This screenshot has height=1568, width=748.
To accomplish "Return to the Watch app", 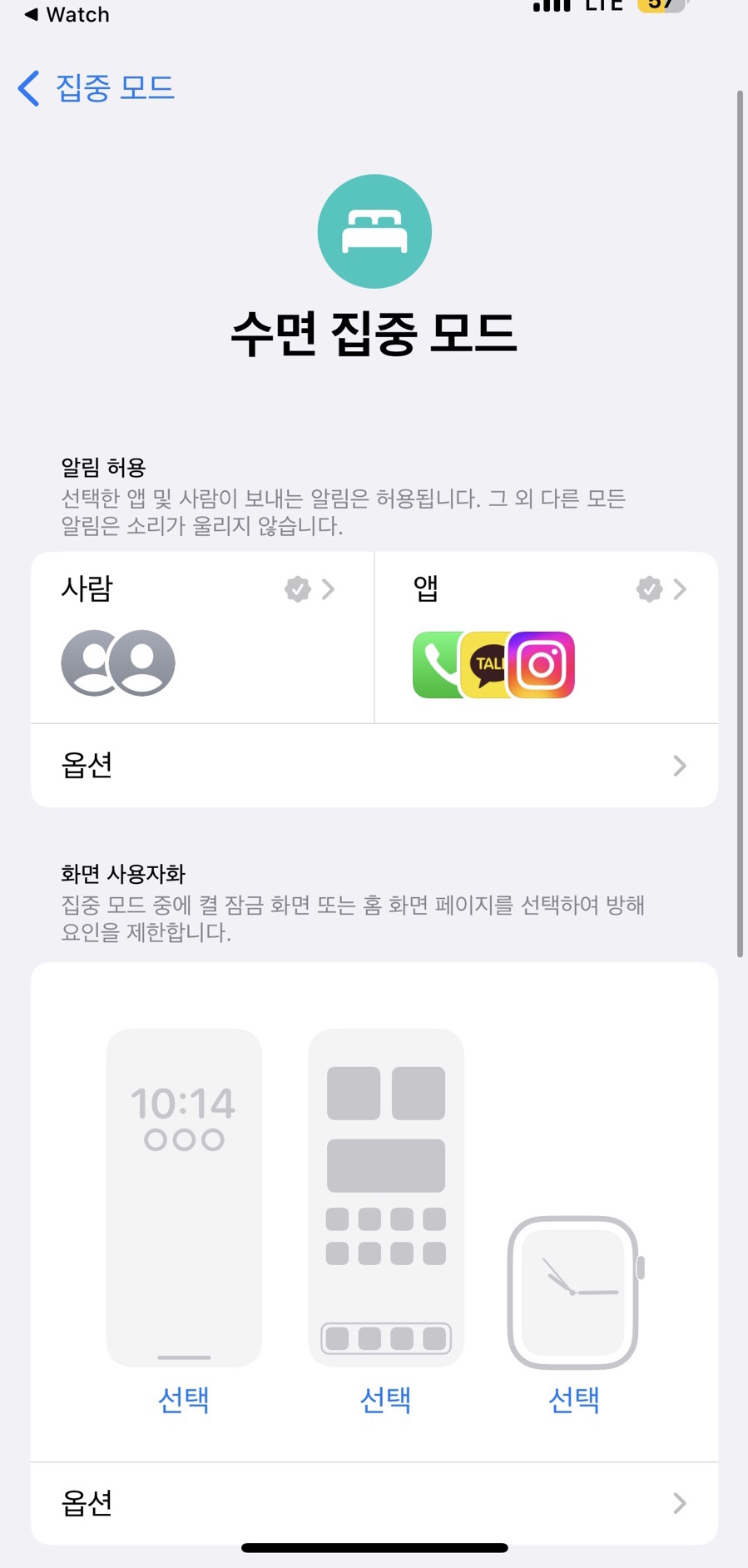I will pyautogui.click(x=67, y=15).
